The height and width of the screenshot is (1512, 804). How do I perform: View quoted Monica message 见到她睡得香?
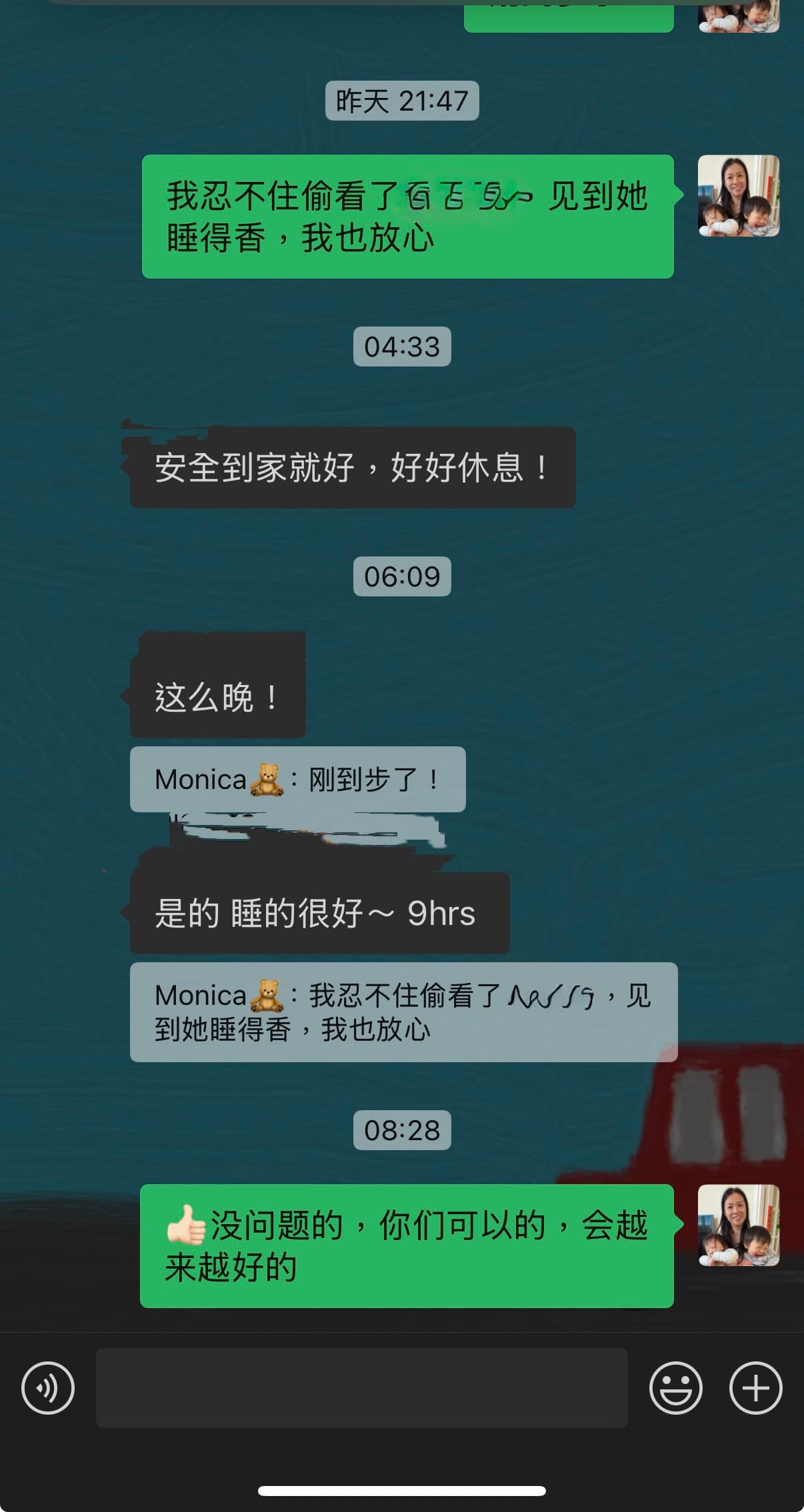click(x=403, y=1012)
